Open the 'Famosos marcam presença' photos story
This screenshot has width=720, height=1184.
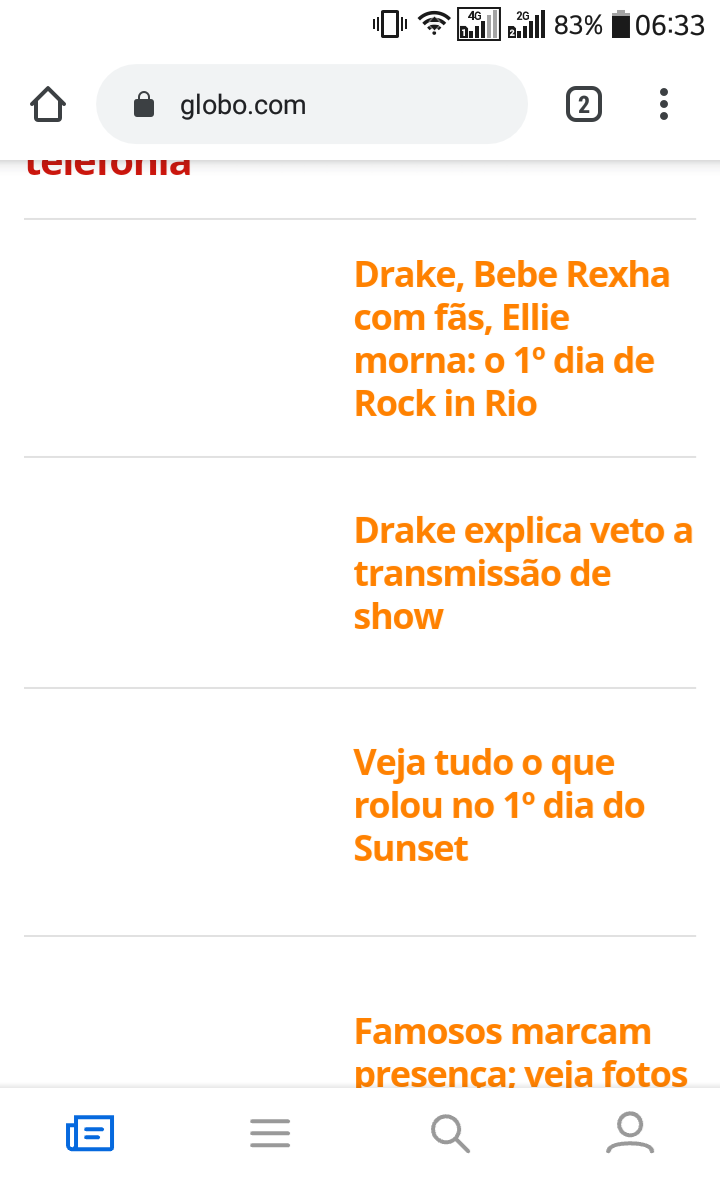point(520,1051)
